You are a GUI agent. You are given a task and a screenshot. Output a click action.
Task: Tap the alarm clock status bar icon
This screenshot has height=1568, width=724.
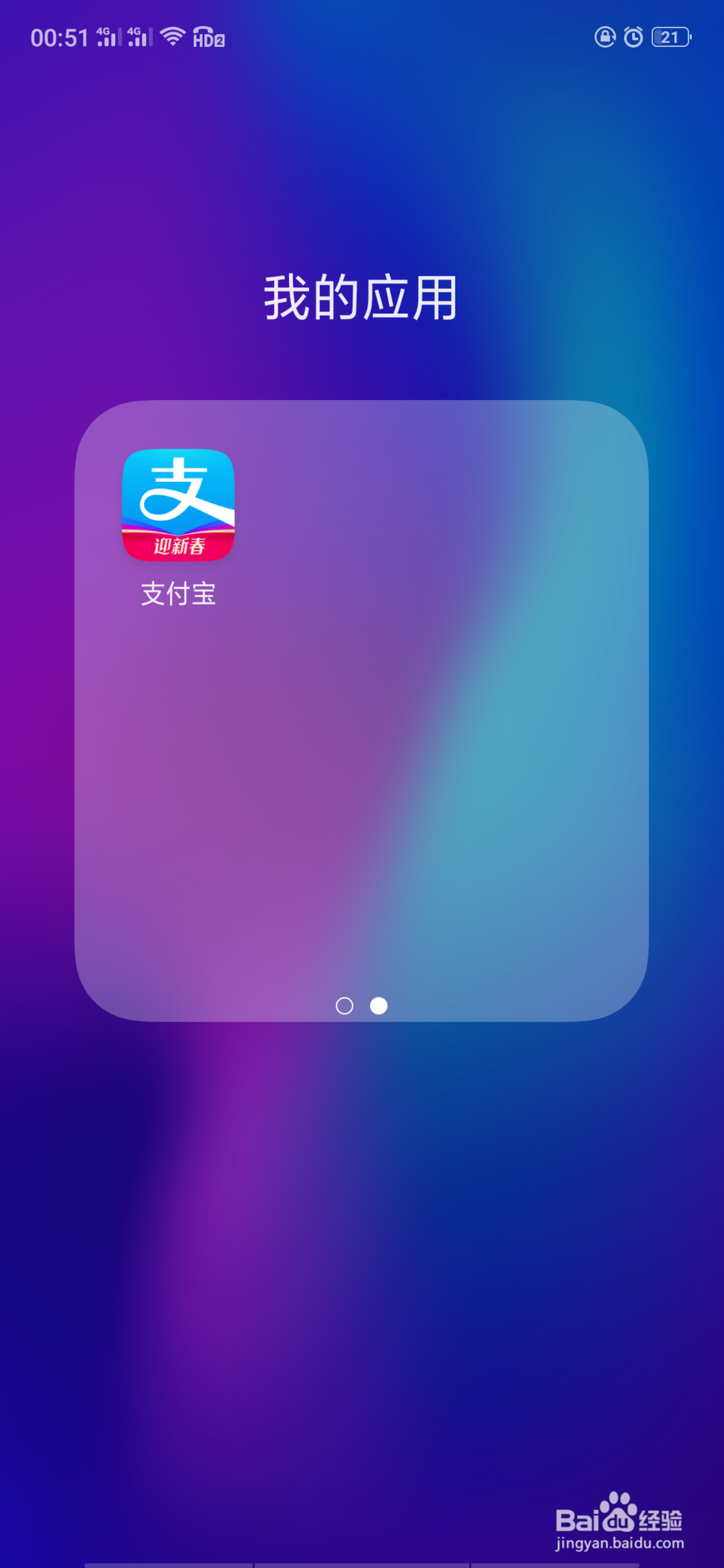(631, 36)
